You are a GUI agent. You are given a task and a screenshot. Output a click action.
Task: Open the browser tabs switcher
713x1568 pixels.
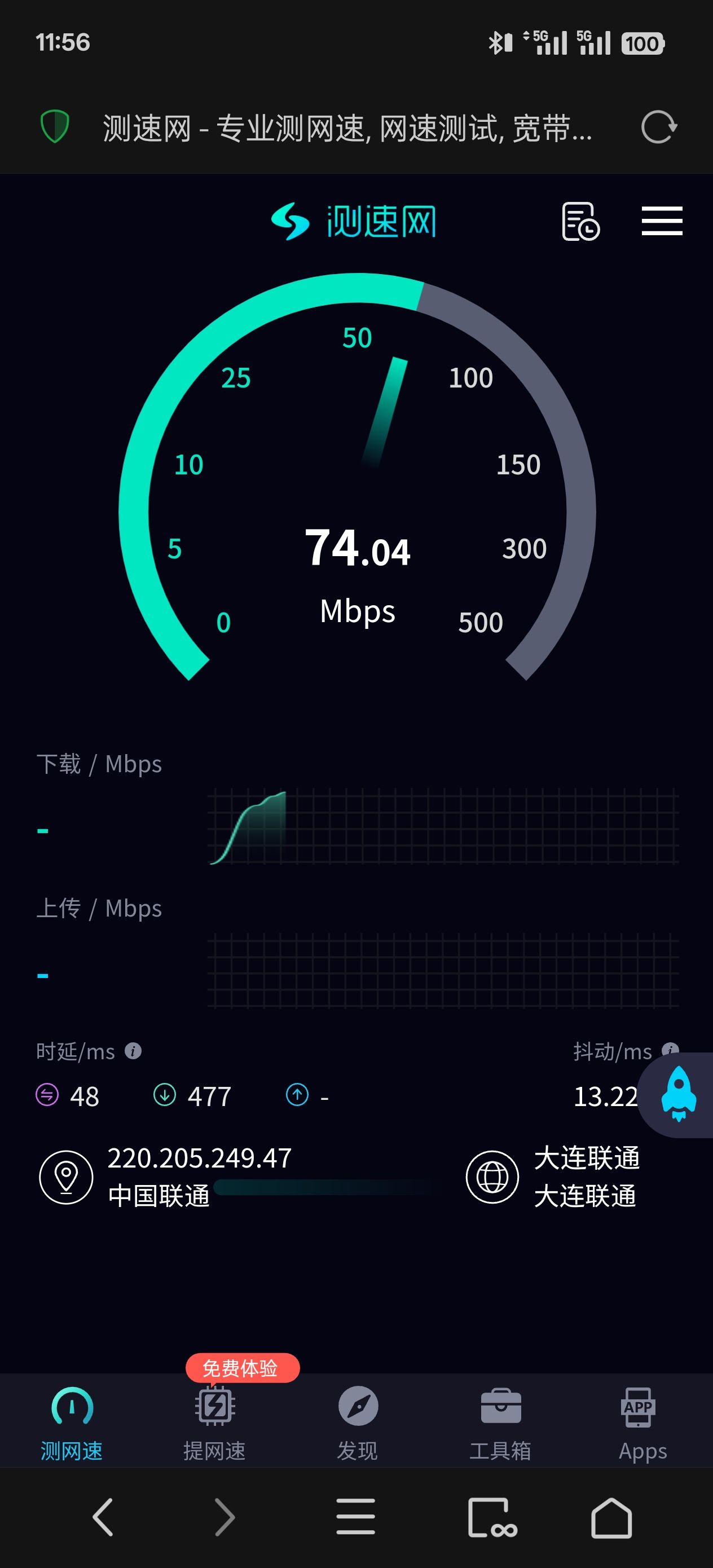(x=491, y=1517)
